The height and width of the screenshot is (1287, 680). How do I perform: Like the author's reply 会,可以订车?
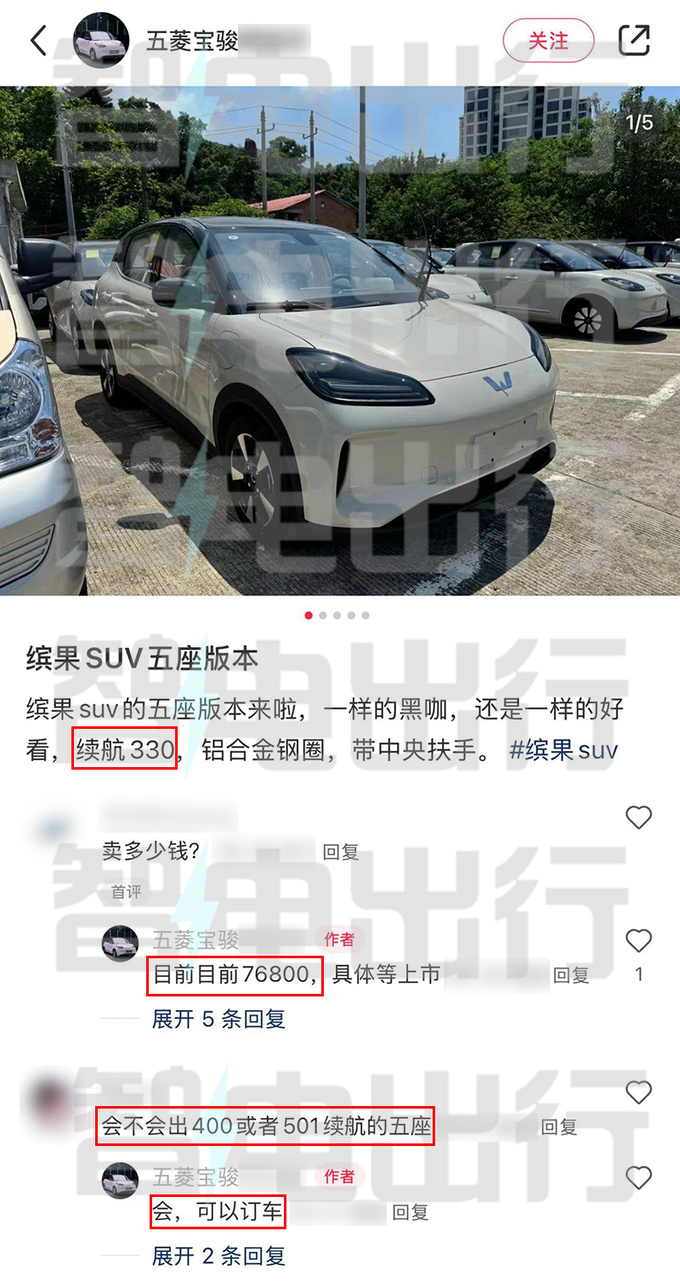pyautogui.click(x=638, y=1178)
